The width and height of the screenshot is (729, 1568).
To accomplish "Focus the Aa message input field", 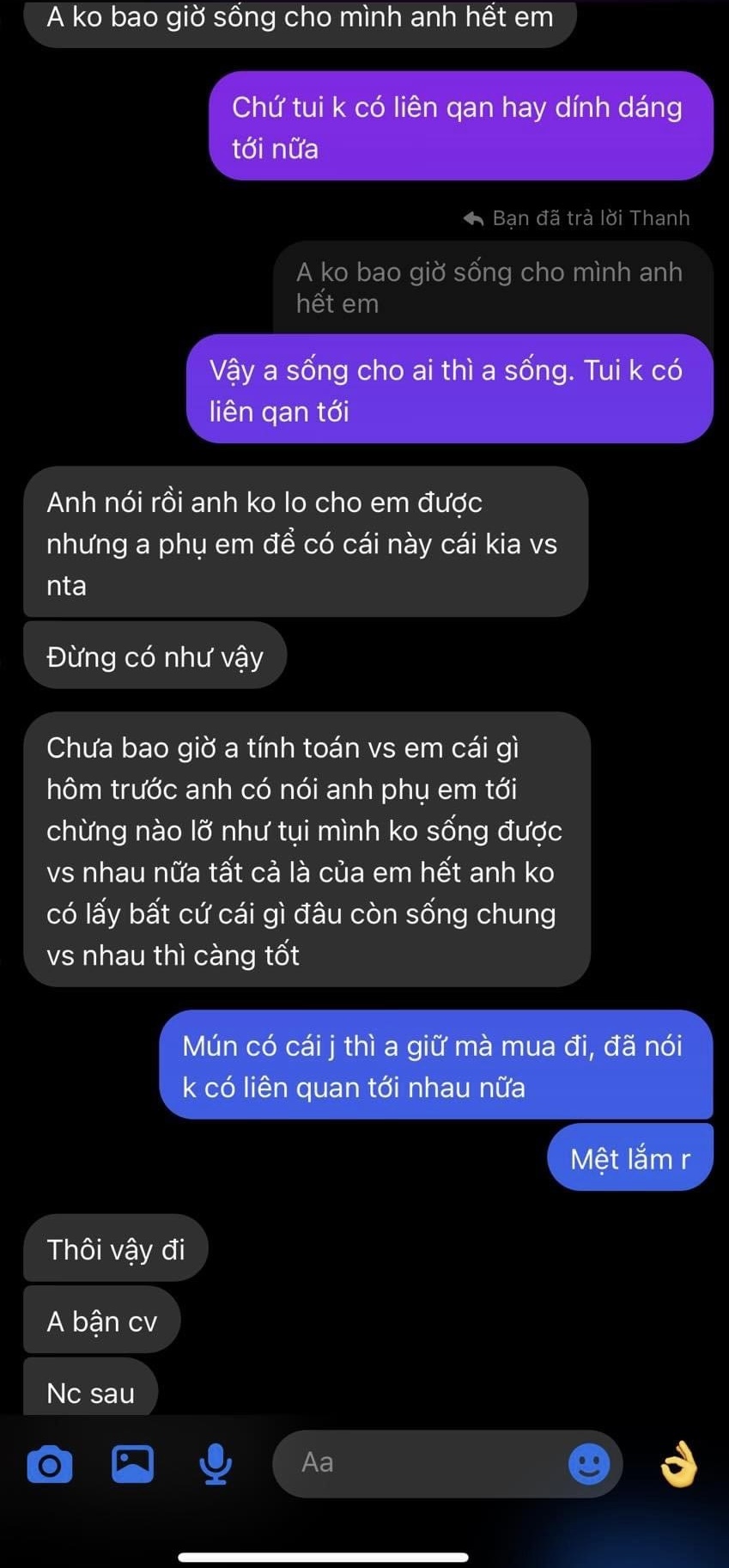I will pyautogui.click(x=421, y=1463).
